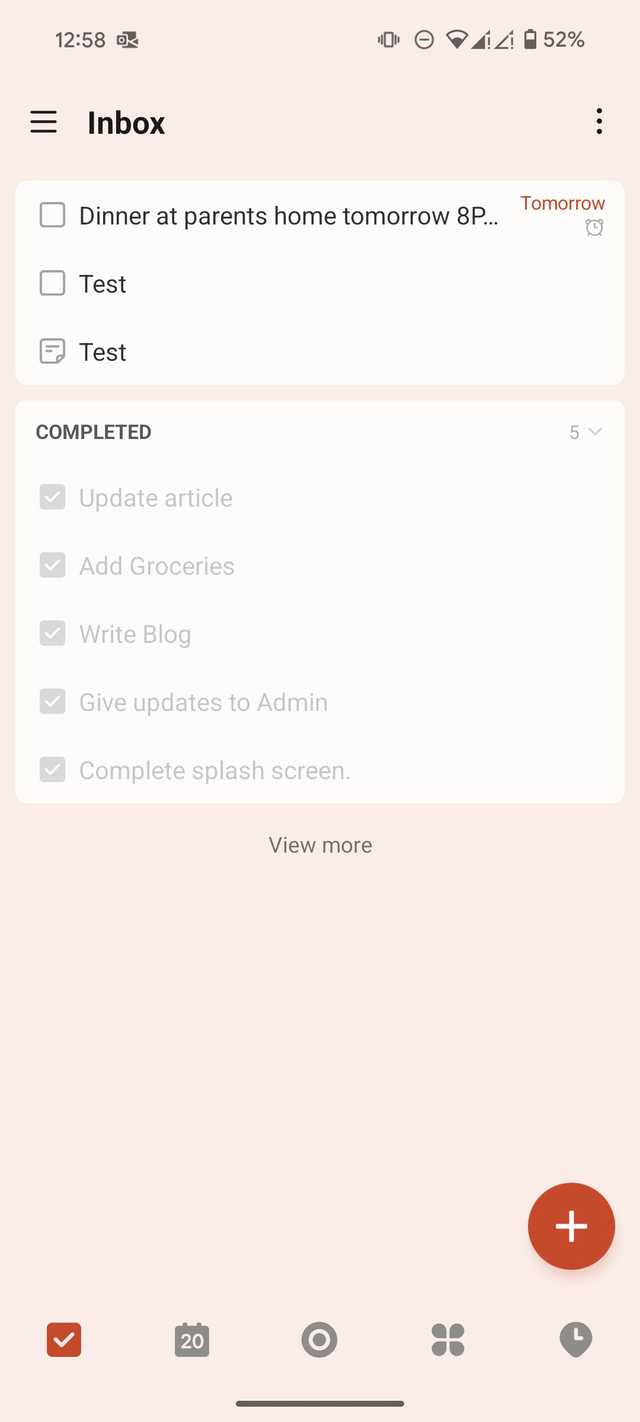Uncheck the Write Blog task
Image resolution: width=640 pixels, height=1422 pixels.
[52, 633]
